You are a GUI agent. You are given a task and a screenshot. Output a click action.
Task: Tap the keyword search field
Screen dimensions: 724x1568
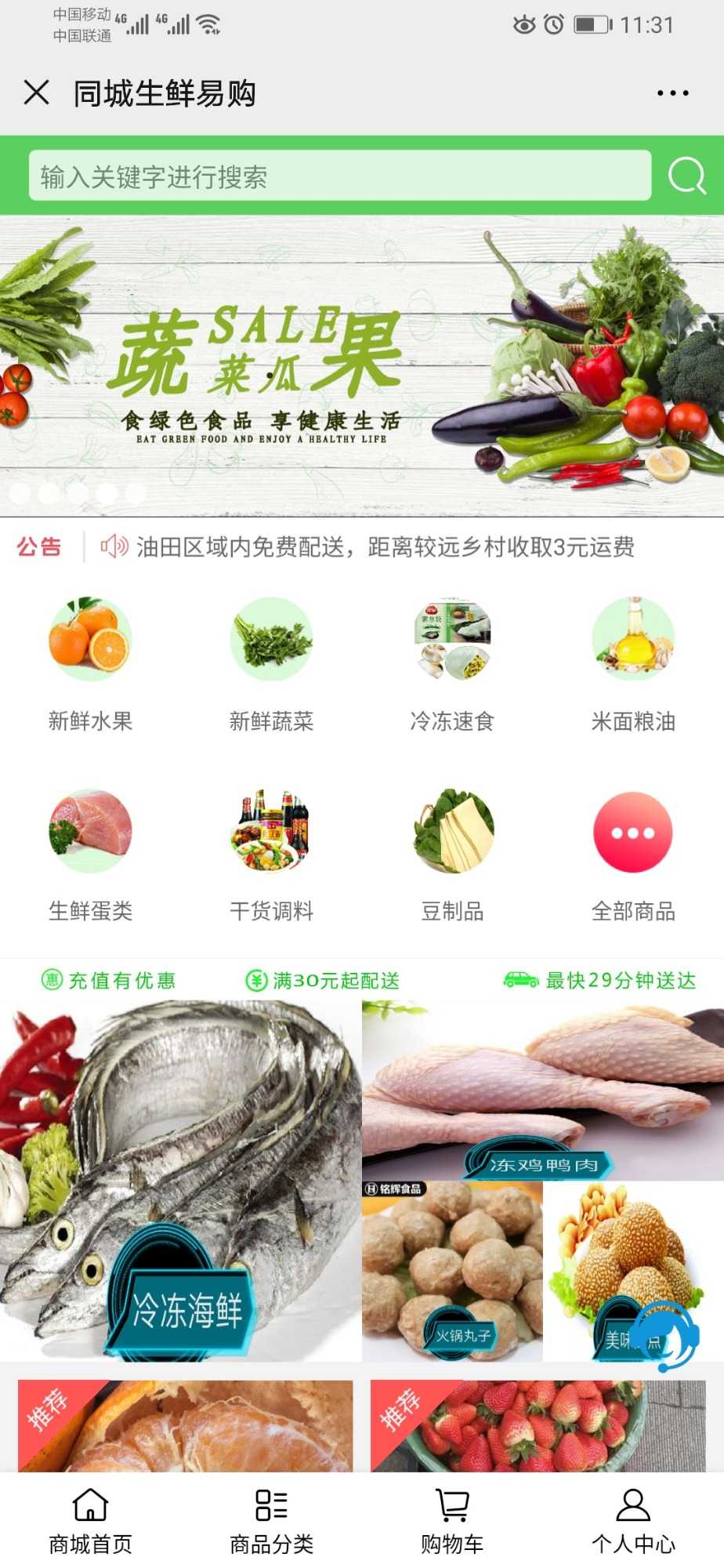pyautogui.click(x=340, y=176)
